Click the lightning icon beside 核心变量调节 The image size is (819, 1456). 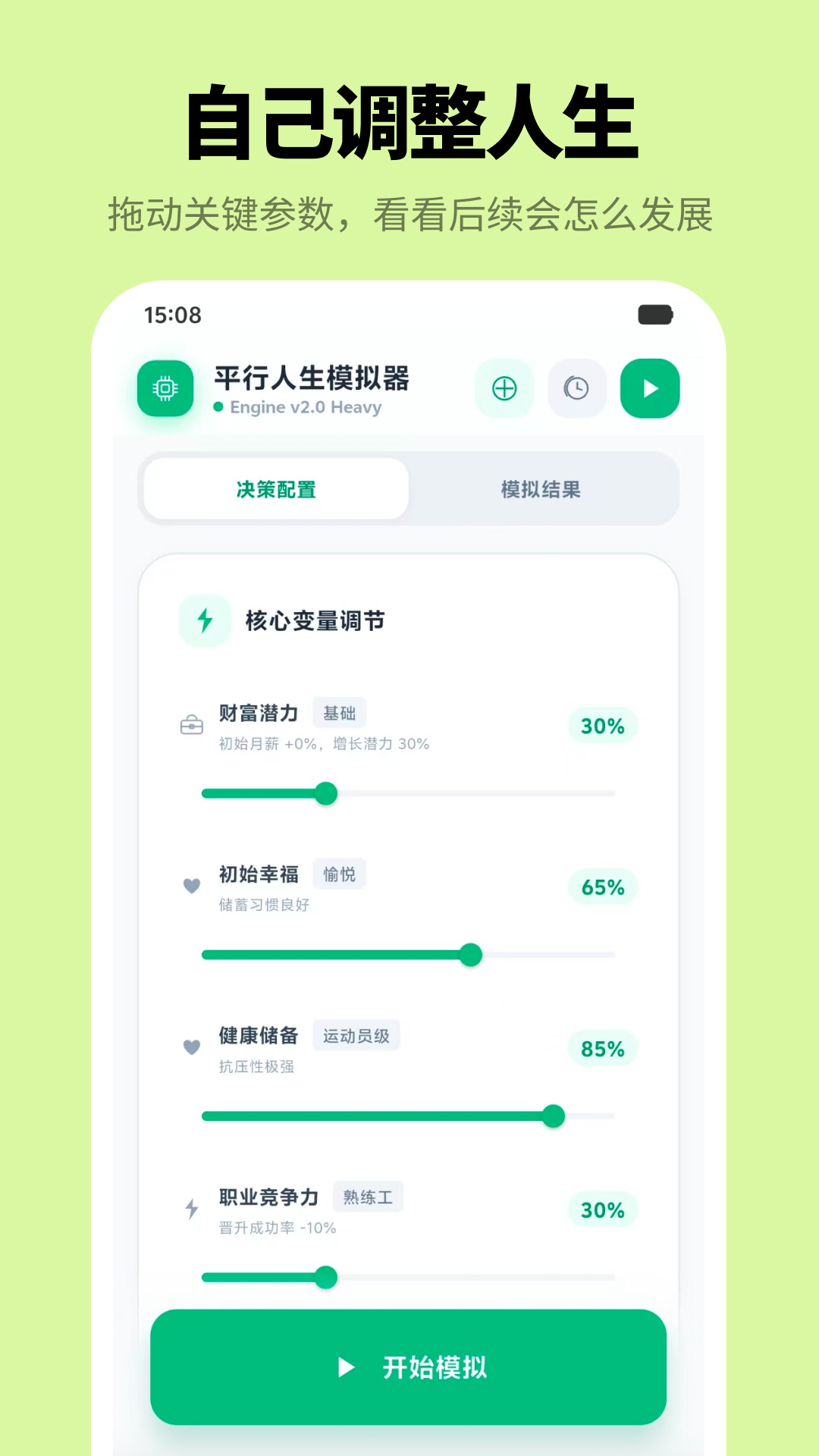[x=205, y=620]
